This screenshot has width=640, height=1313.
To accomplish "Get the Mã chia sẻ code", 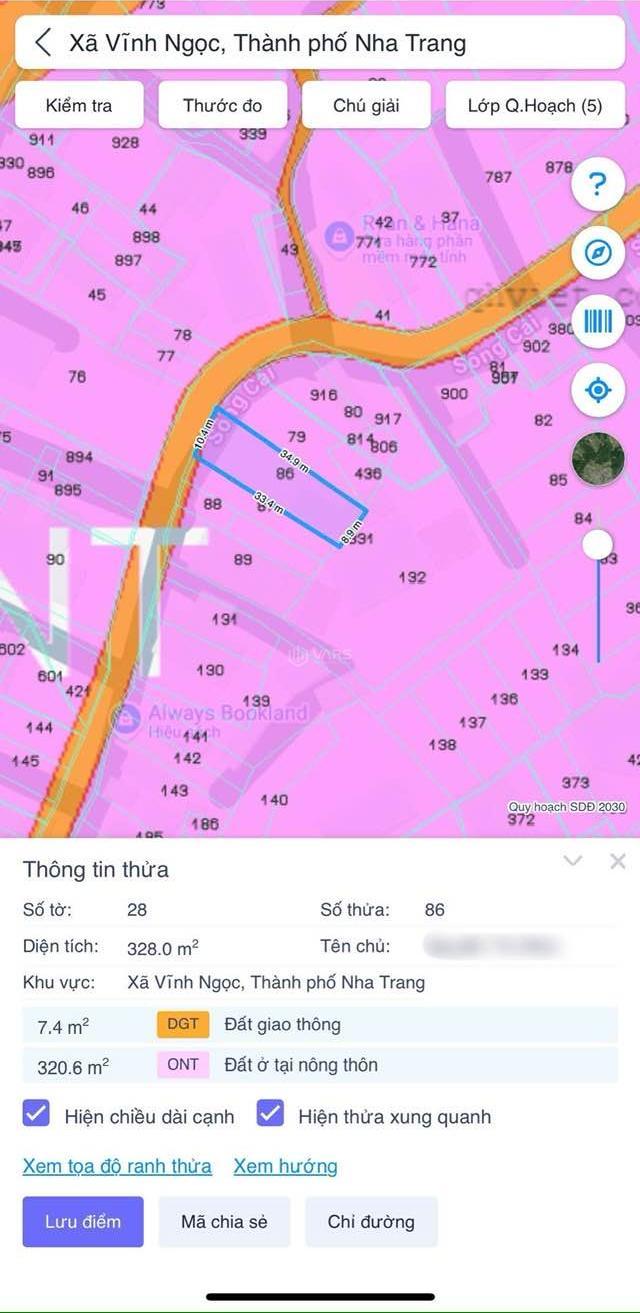I will [x=224, y=1221].
